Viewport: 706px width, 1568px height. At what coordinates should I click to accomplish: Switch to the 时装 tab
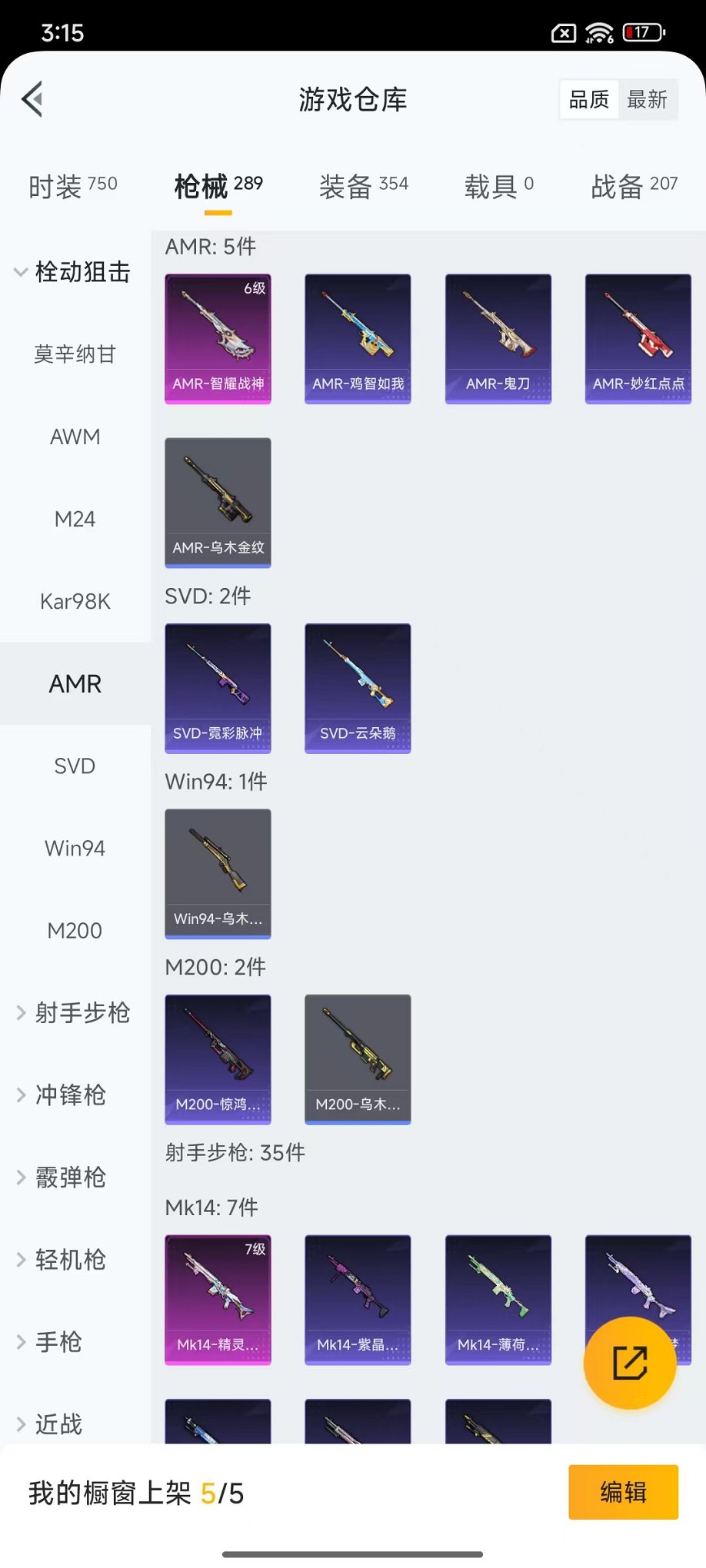[x=72, y=185]
